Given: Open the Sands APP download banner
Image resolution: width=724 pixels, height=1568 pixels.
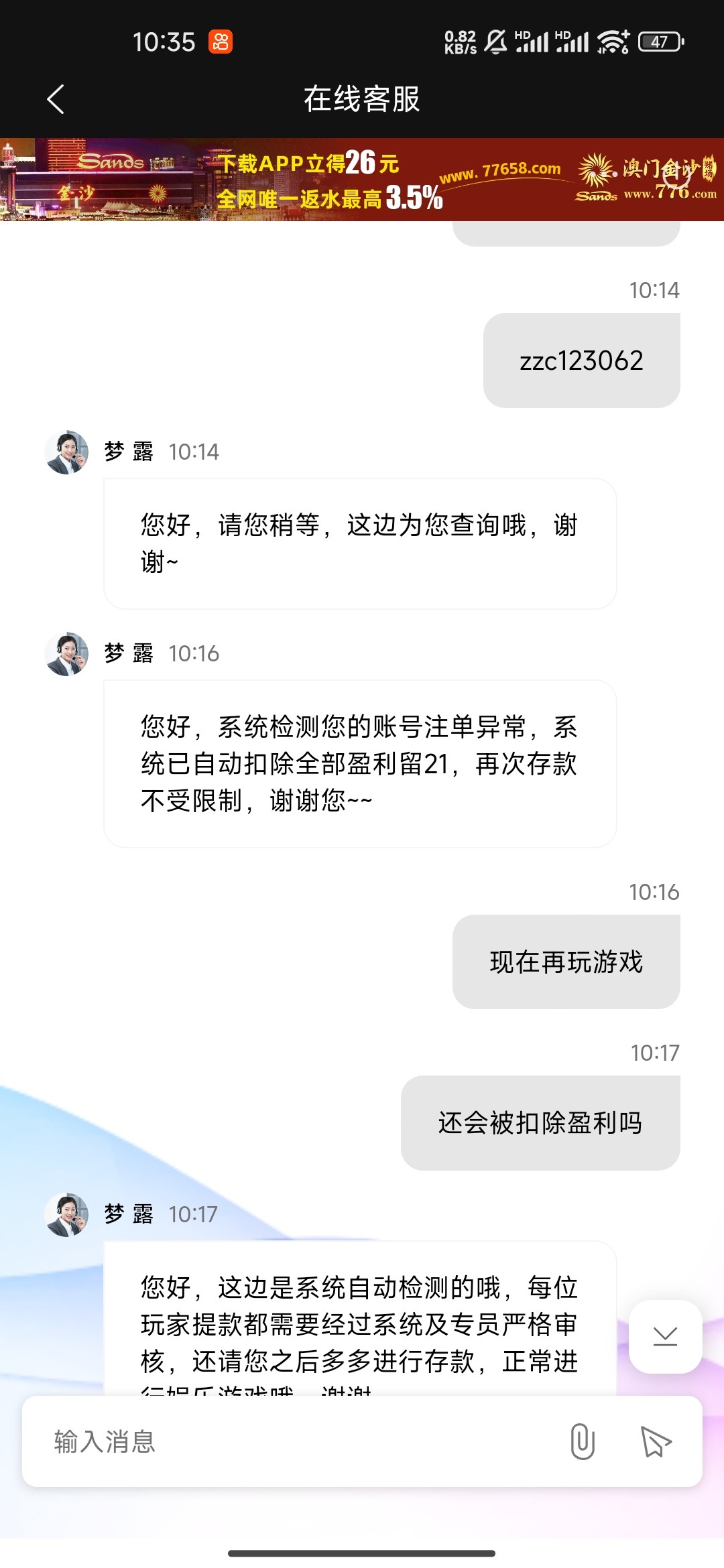Looking at the screenshot, I should click(362, 180).
